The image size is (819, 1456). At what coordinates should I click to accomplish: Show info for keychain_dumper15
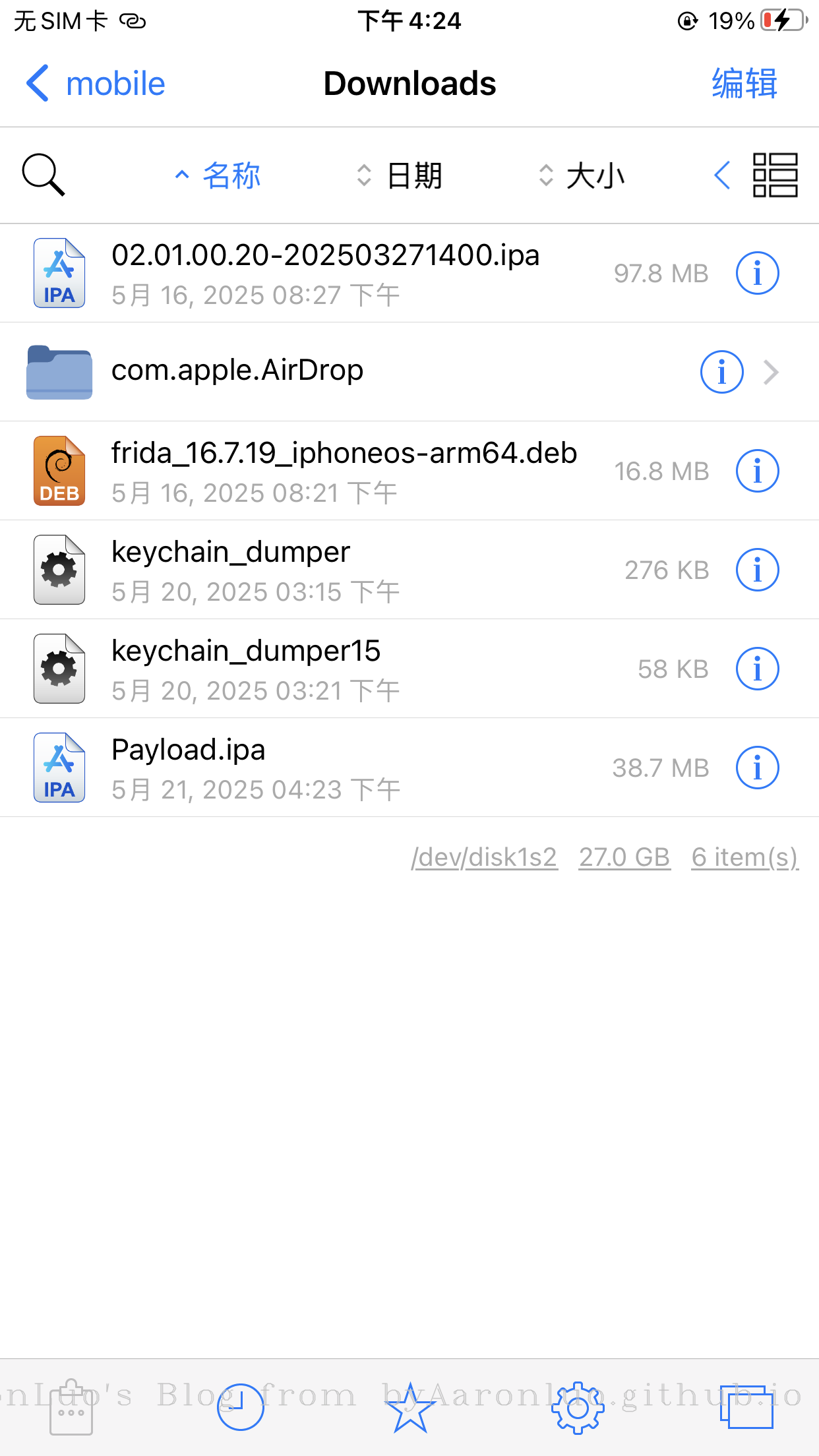click(757, 669)
